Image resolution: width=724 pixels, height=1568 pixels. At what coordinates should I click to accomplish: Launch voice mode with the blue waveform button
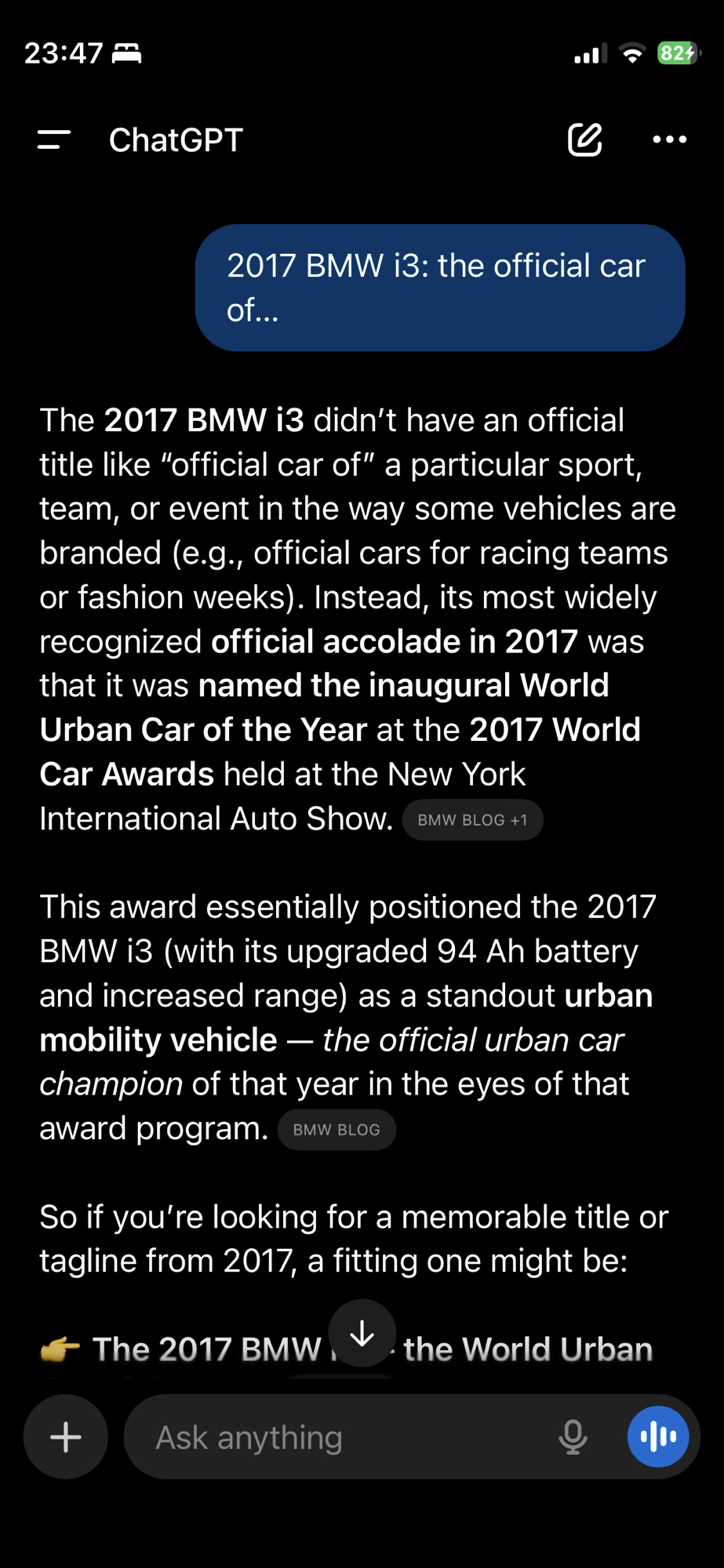point(658,1437)
